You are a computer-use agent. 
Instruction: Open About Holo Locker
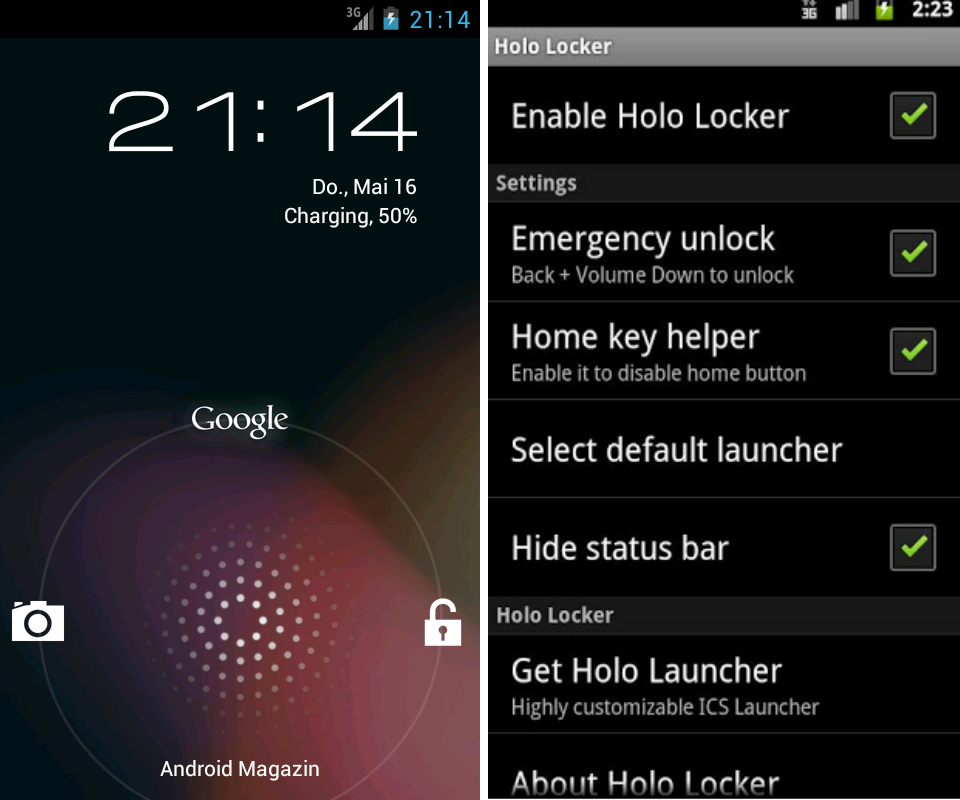(x=645, y=782)
